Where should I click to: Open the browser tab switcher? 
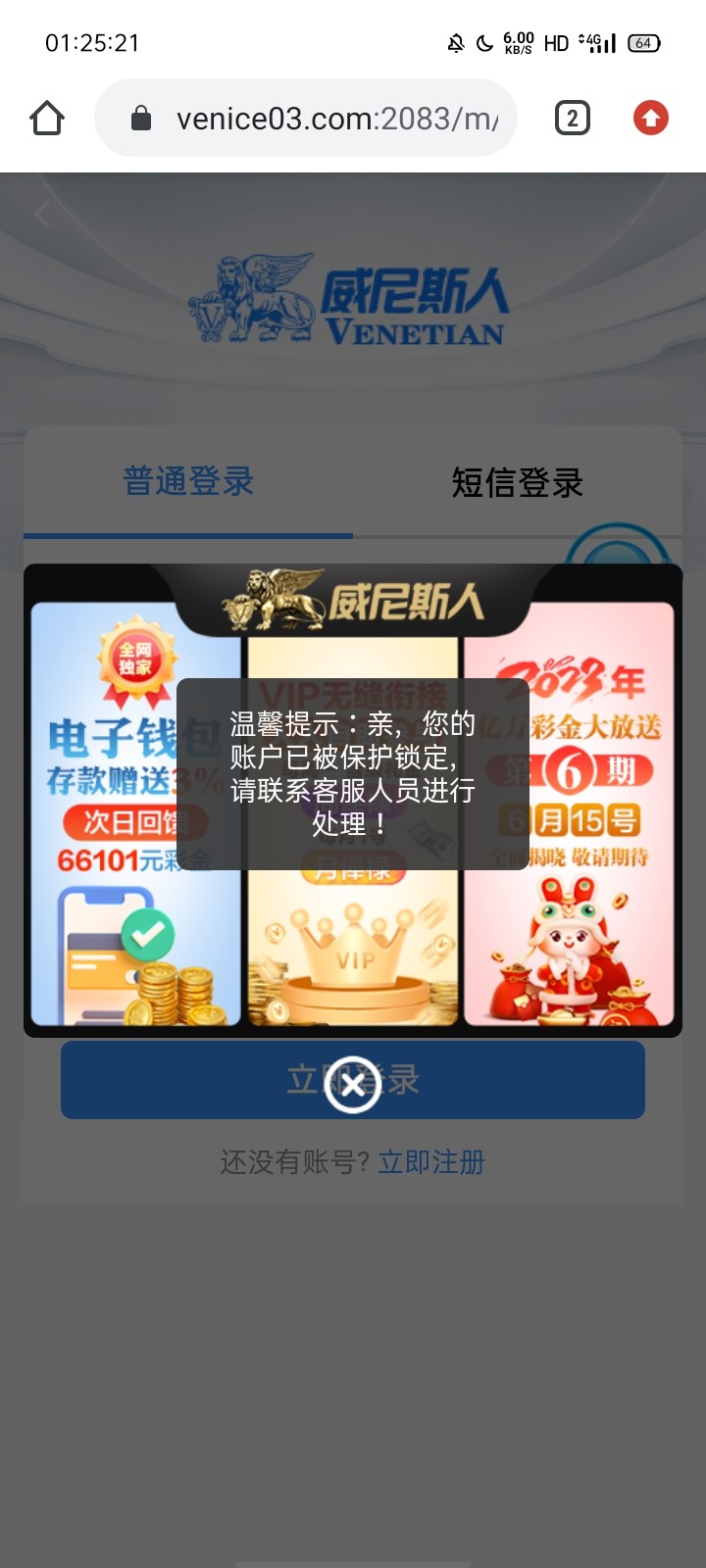point(573,119)
